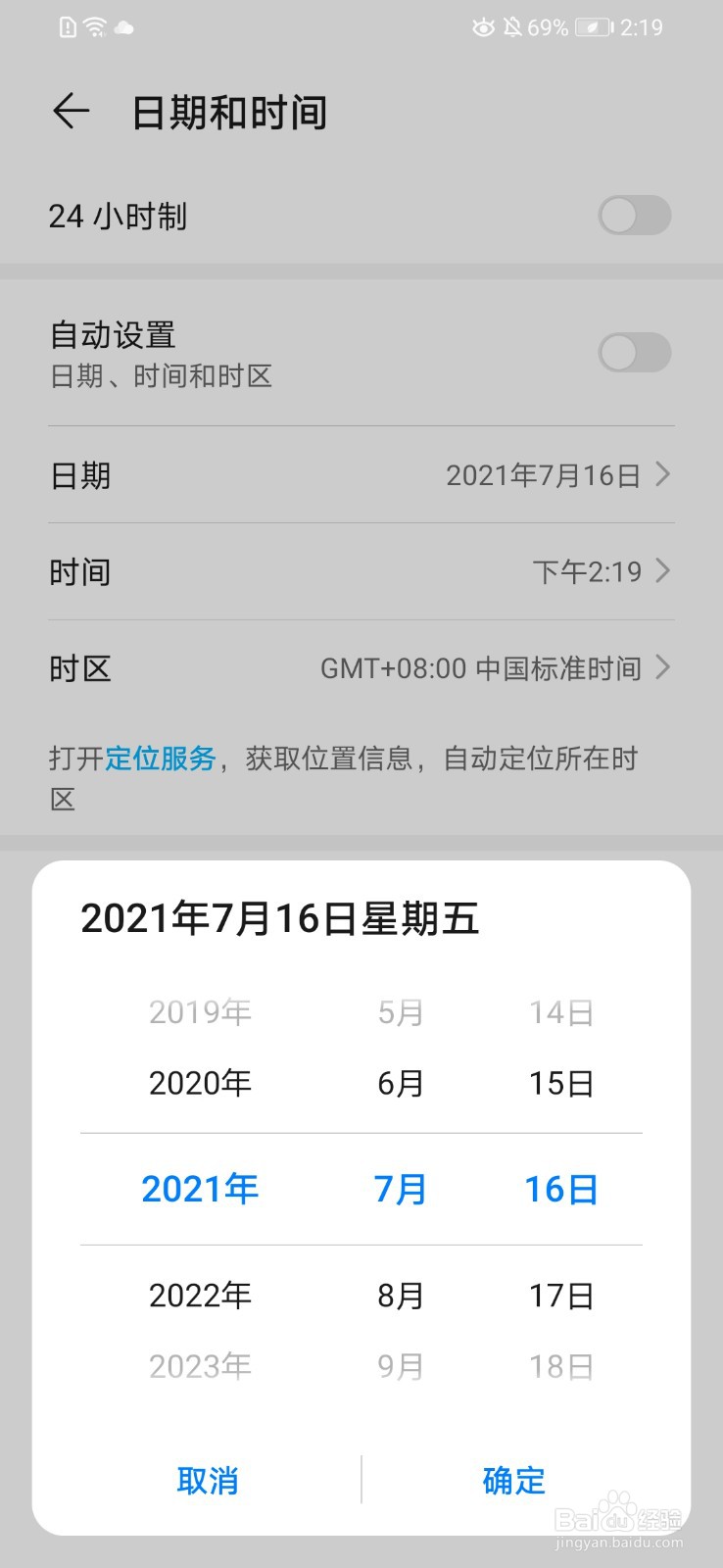
Task: Dismiss the picker with 取消
Action: click(x=210, y=1482)
